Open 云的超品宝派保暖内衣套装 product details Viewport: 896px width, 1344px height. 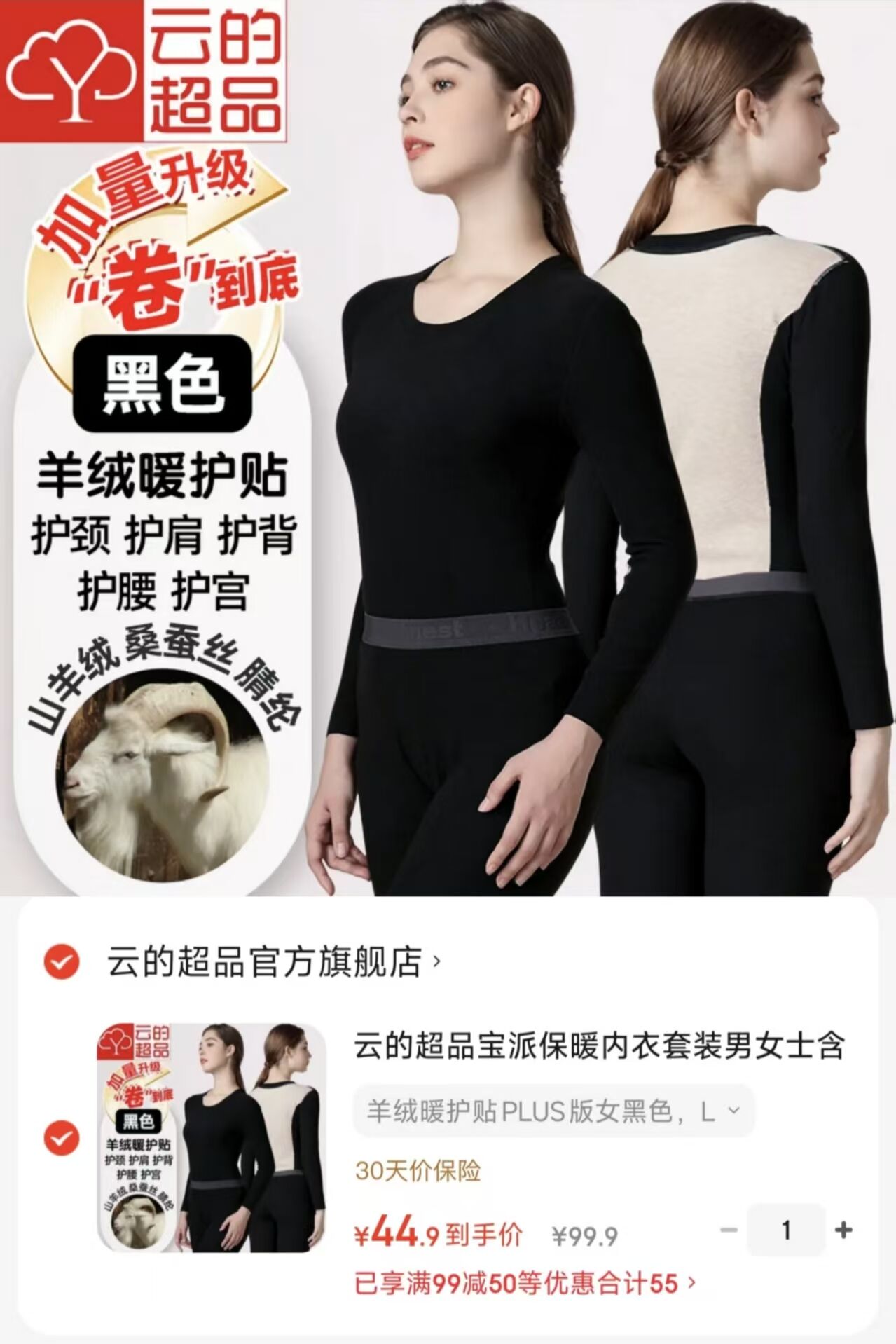[599, 1046]
